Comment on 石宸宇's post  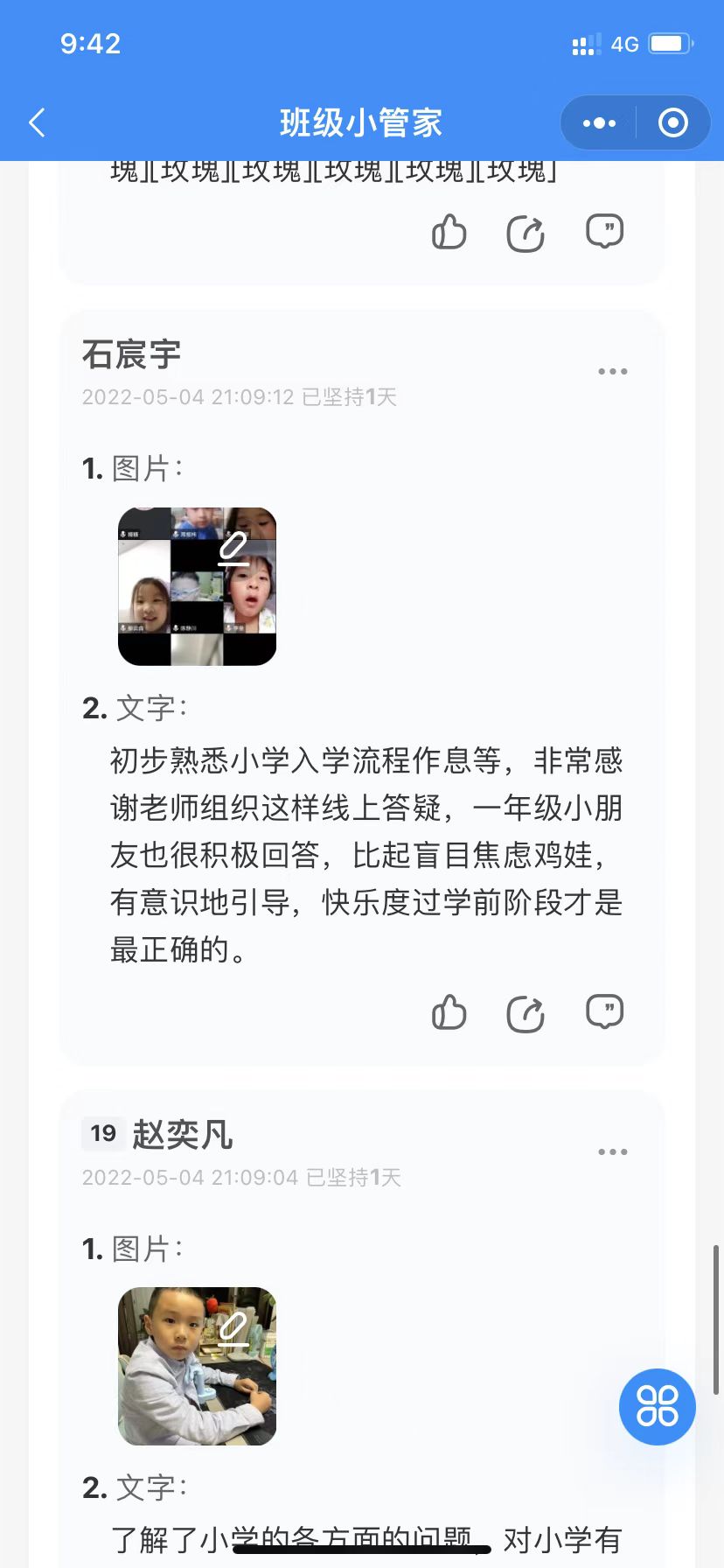(x=604, y=1011)
